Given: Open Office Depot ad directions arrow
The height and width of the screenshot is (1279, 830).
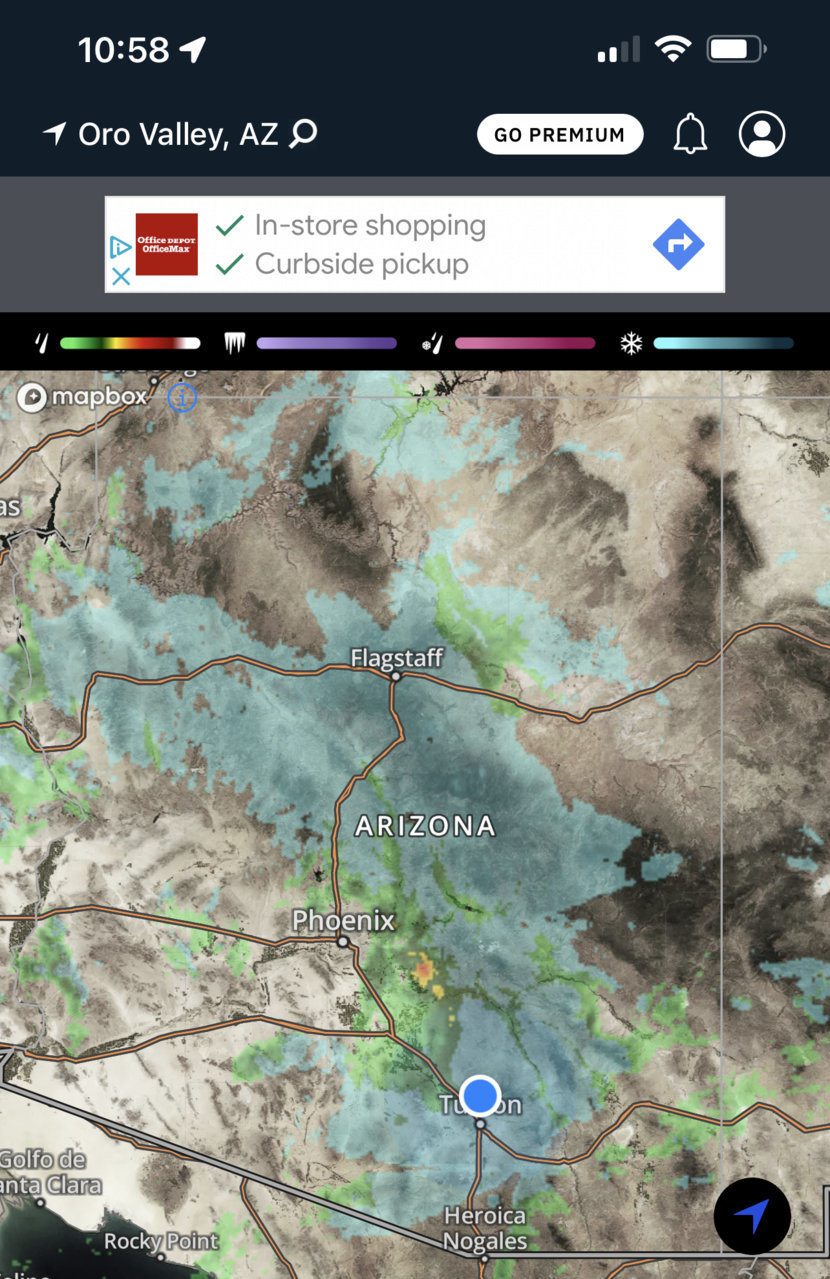Looking at the screenshot, I should tap(679, 245).
